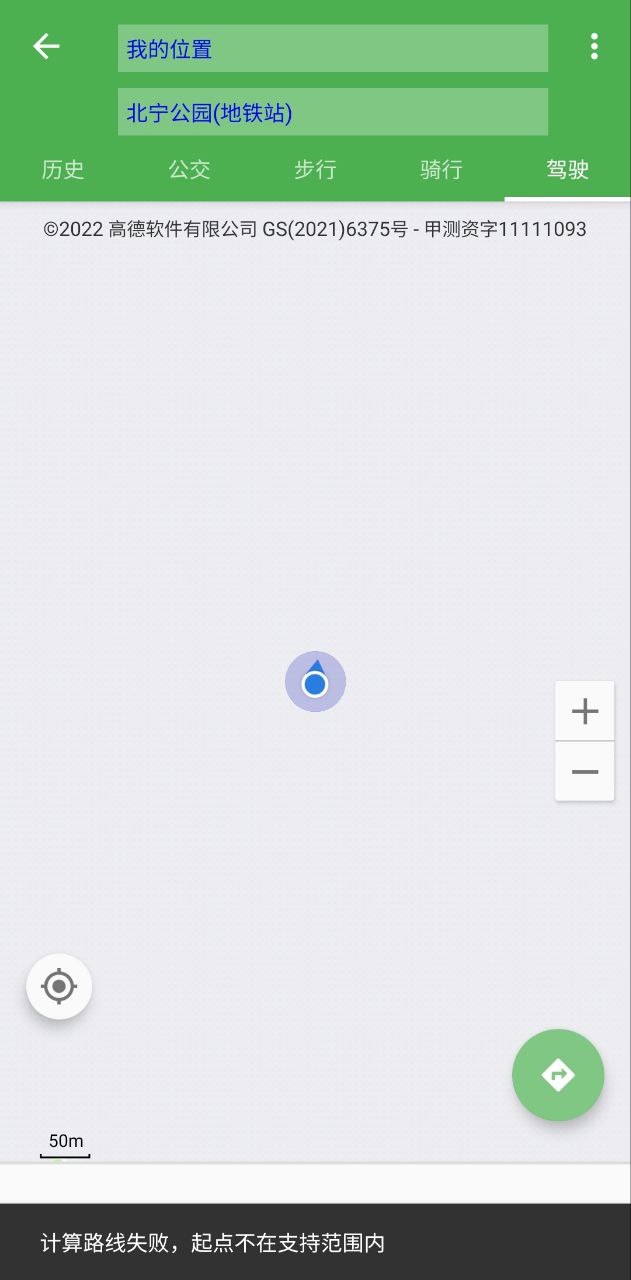The image size is (631, 1280).
Task: Switch to the 公交 tab
Action: (x=189, y=170)
